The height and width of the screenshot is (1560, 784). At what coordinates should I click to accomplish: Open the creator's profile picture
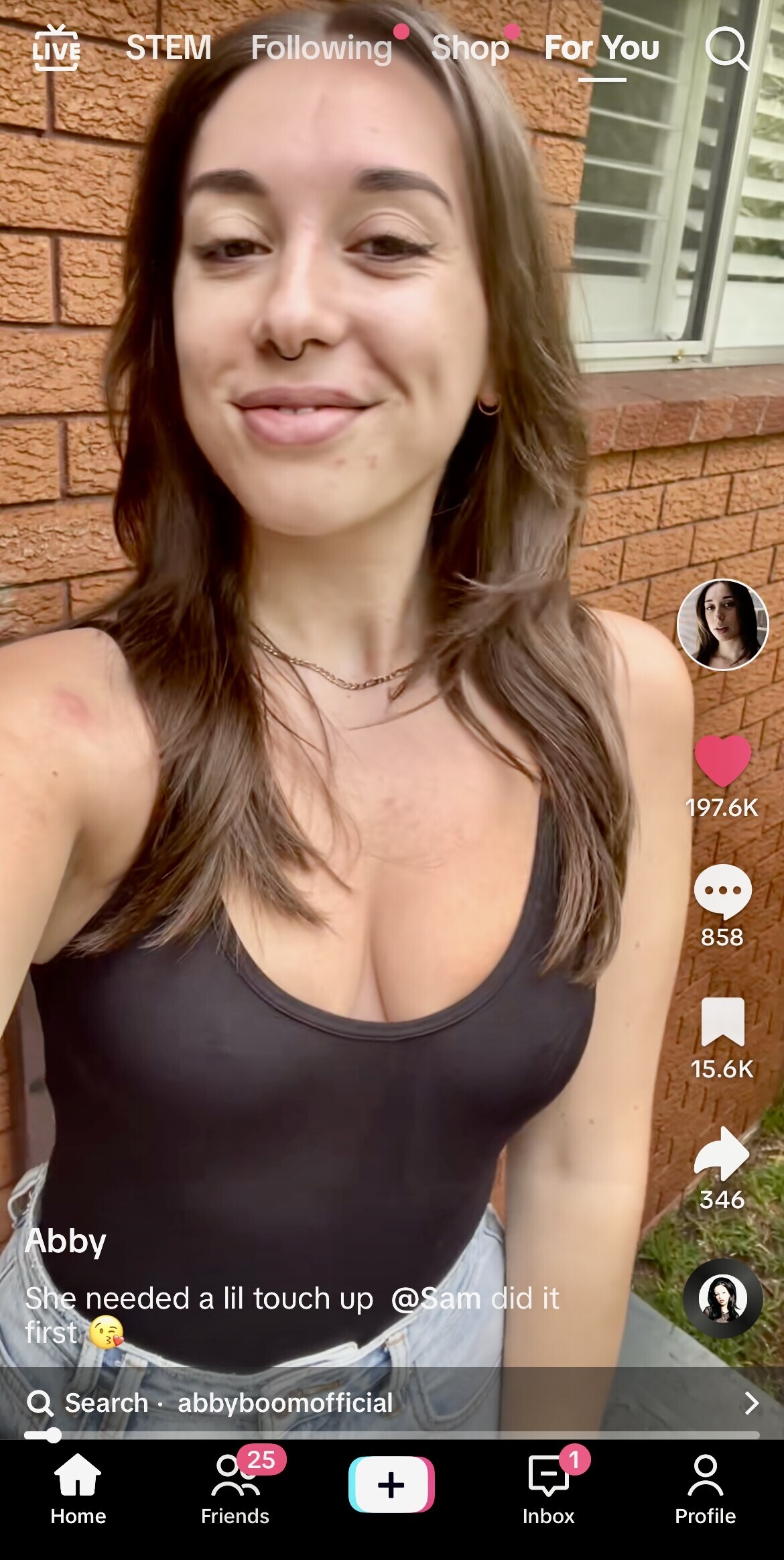[722, 624]
